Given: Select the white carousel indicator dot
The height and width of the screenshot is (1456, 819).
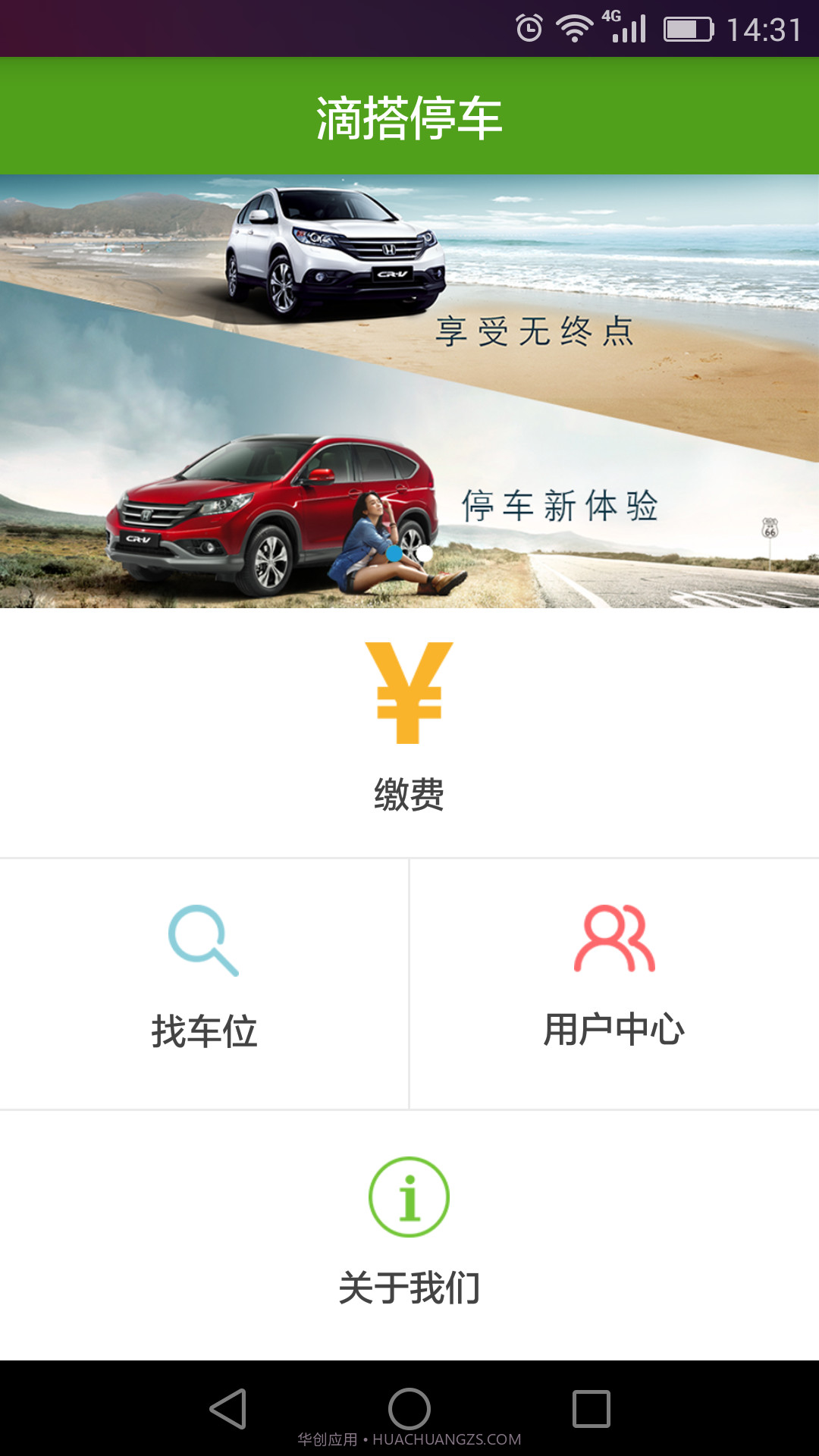Looking at the screenshot, I should tap(425, 554).
